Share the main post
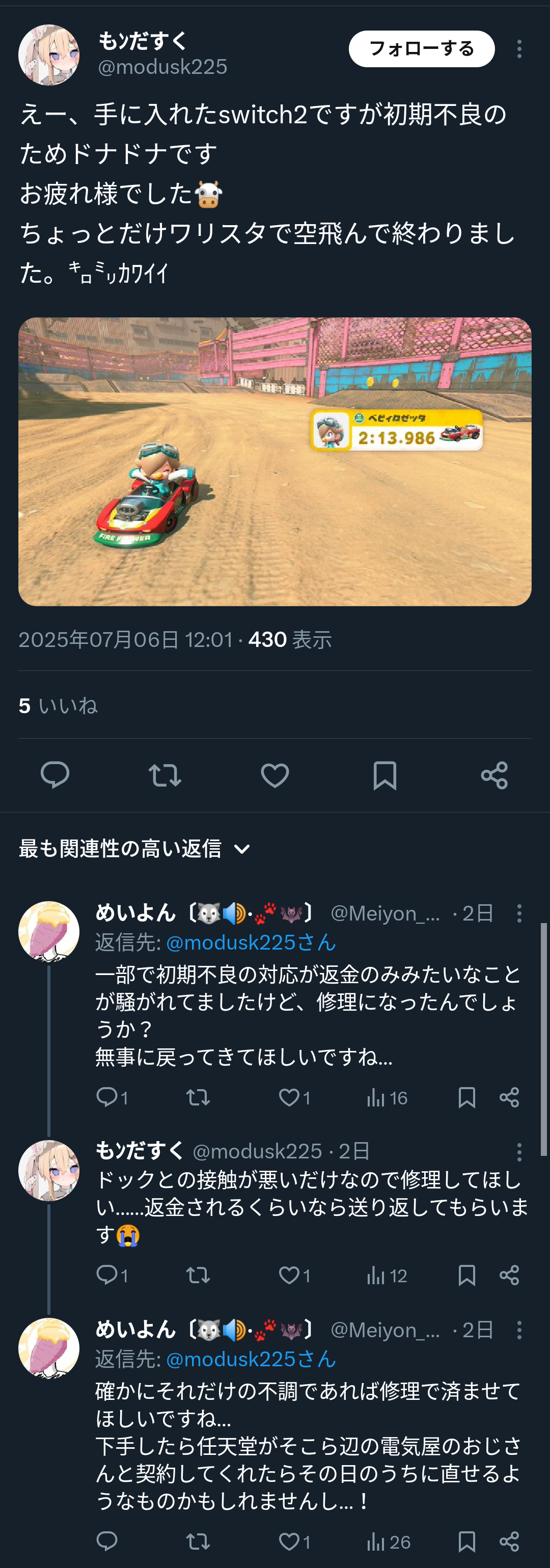 tap(494, 775)
